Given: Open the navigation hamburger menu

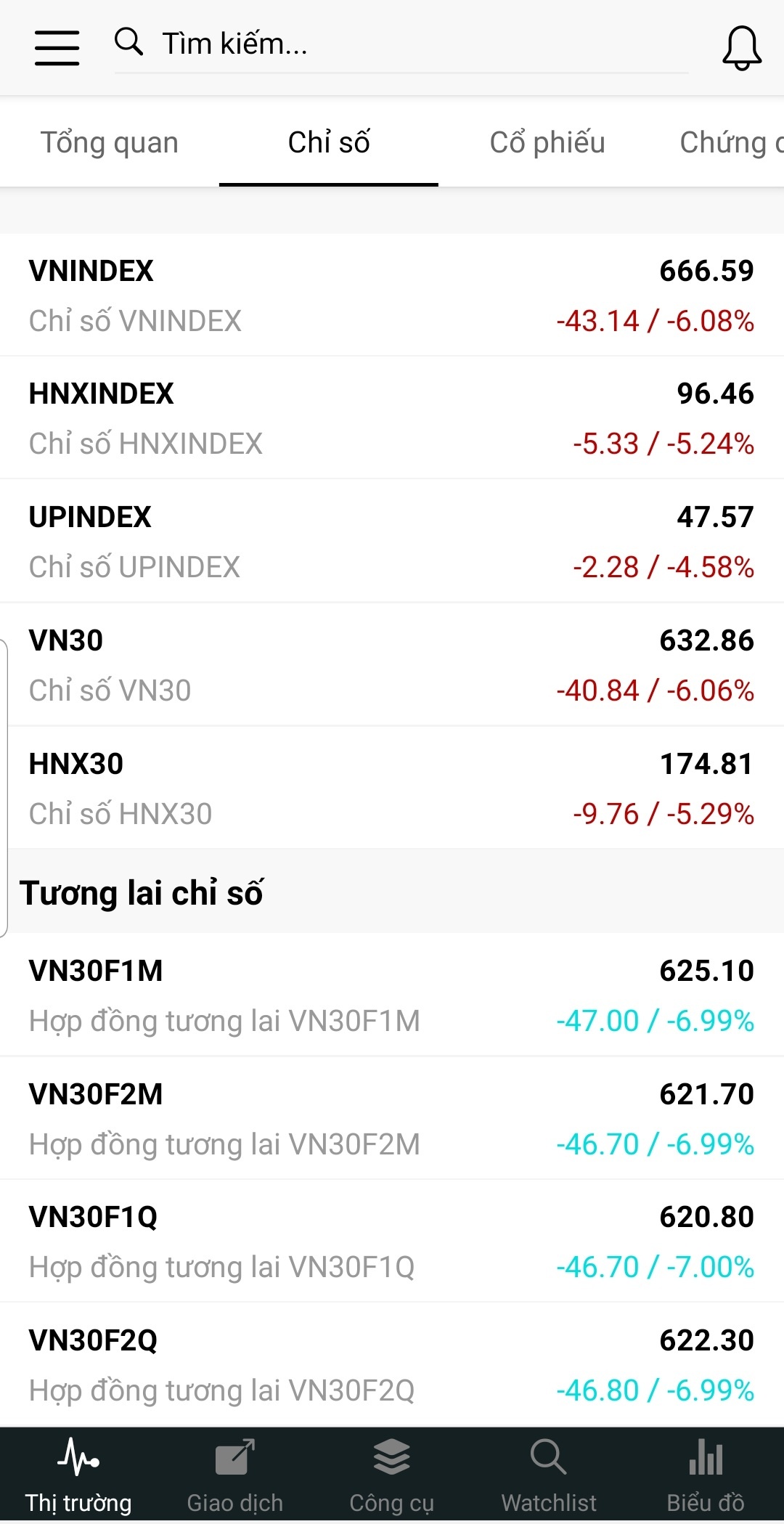Looking at the screenshot, I should (x=57, y=46).
